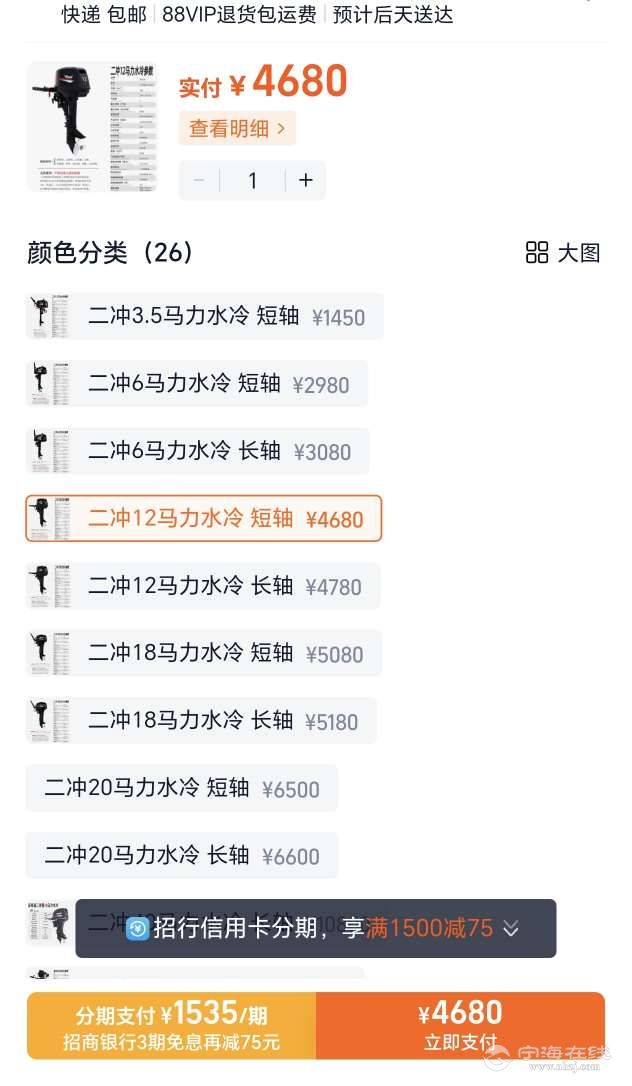Image resolution: width=632 pixels, height=1086 pixels.
Task: Select 二冲20马力水冷 短轴 option
Action: pyautogui.click(x=182, y=789)
